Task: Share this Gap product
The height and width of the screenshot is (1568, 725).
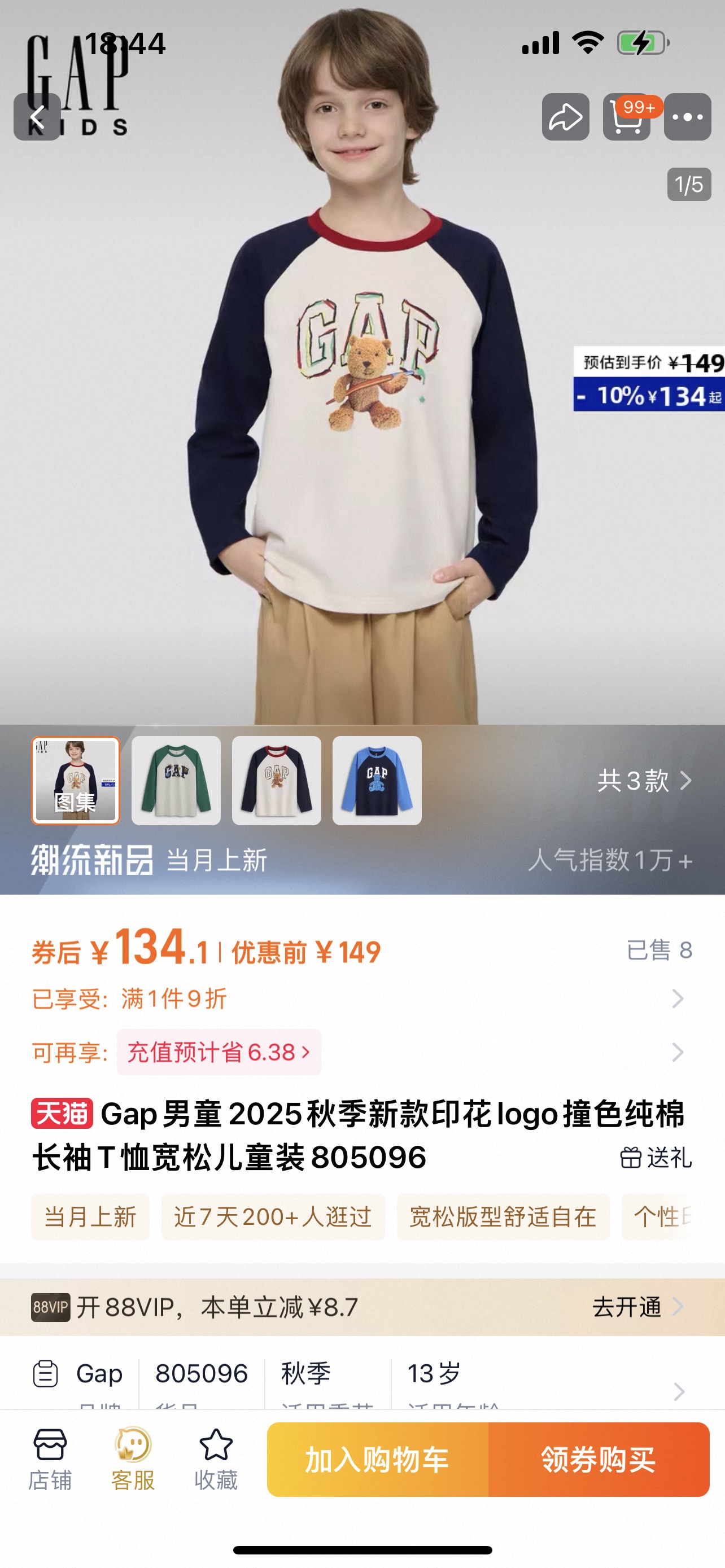Action: [x=565, y=117]
